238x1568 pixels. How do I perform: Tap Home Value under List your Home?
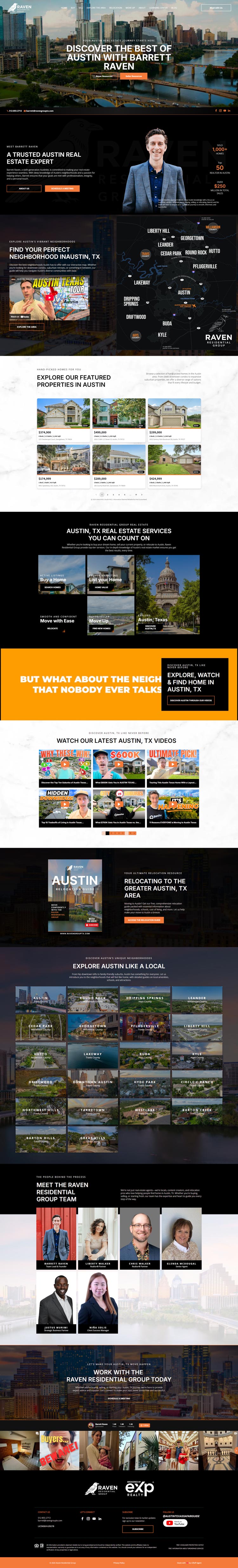click(101, 587)
